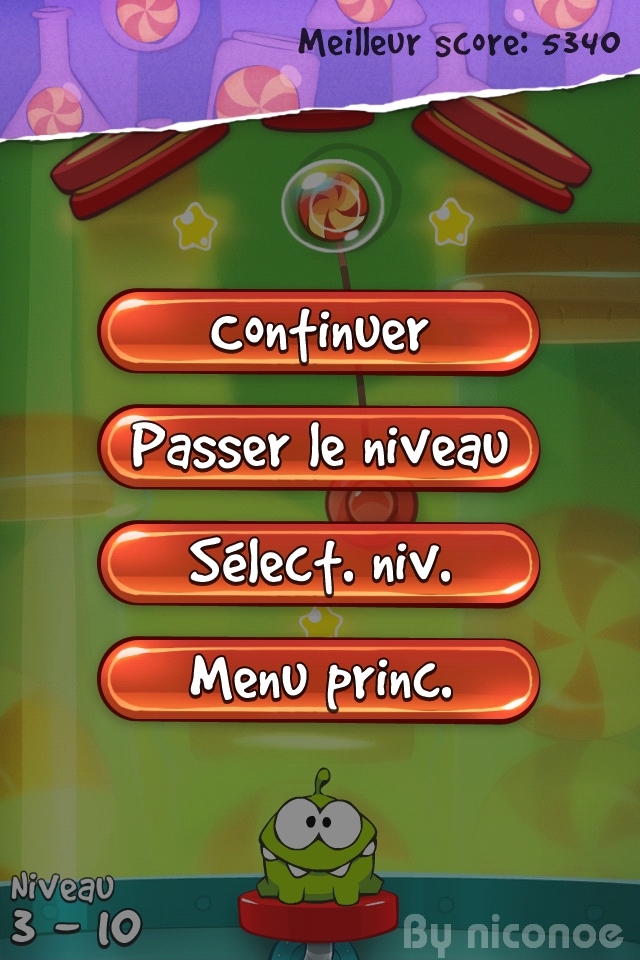
Task: Skip the level with Passer le niveau
Action: (319, 448)
